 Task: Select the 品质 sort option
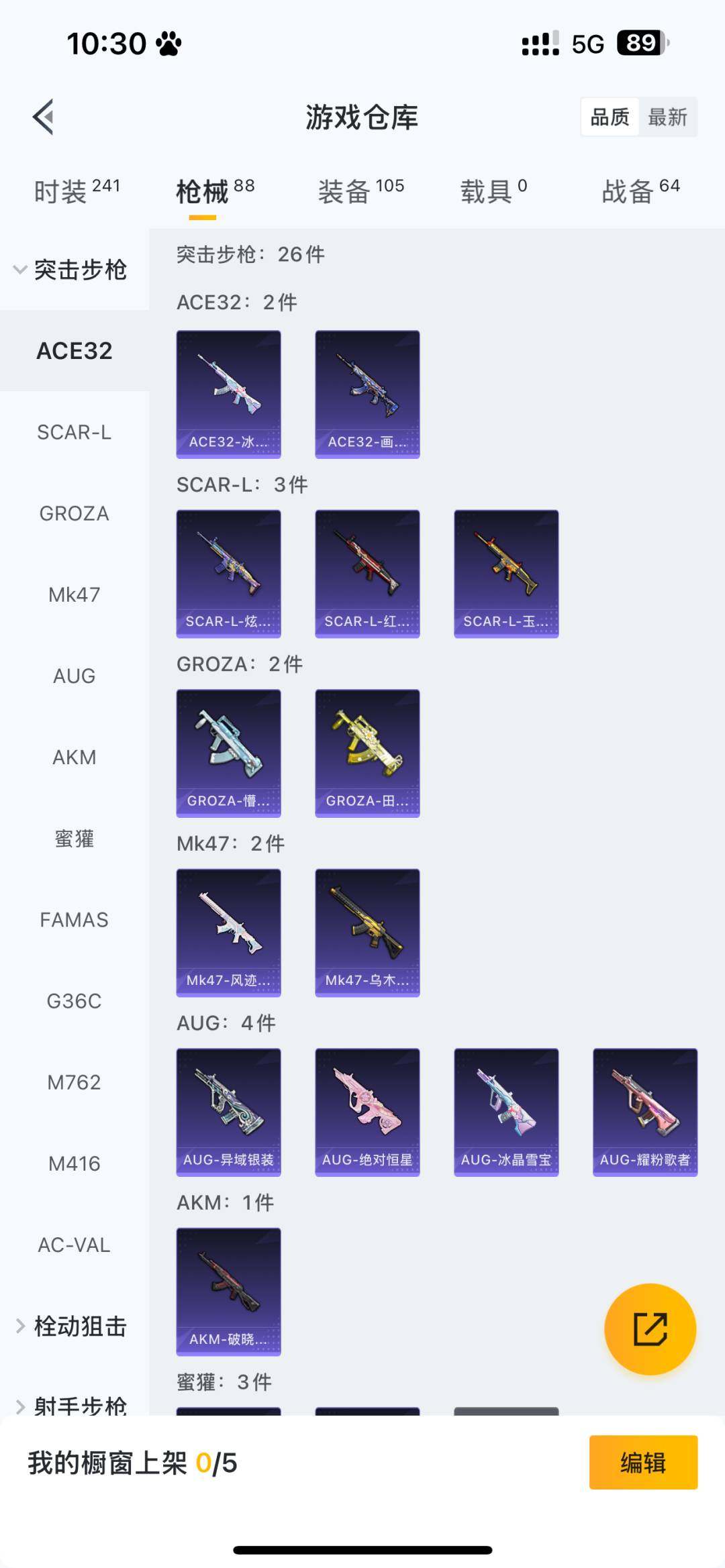point(610,117)
